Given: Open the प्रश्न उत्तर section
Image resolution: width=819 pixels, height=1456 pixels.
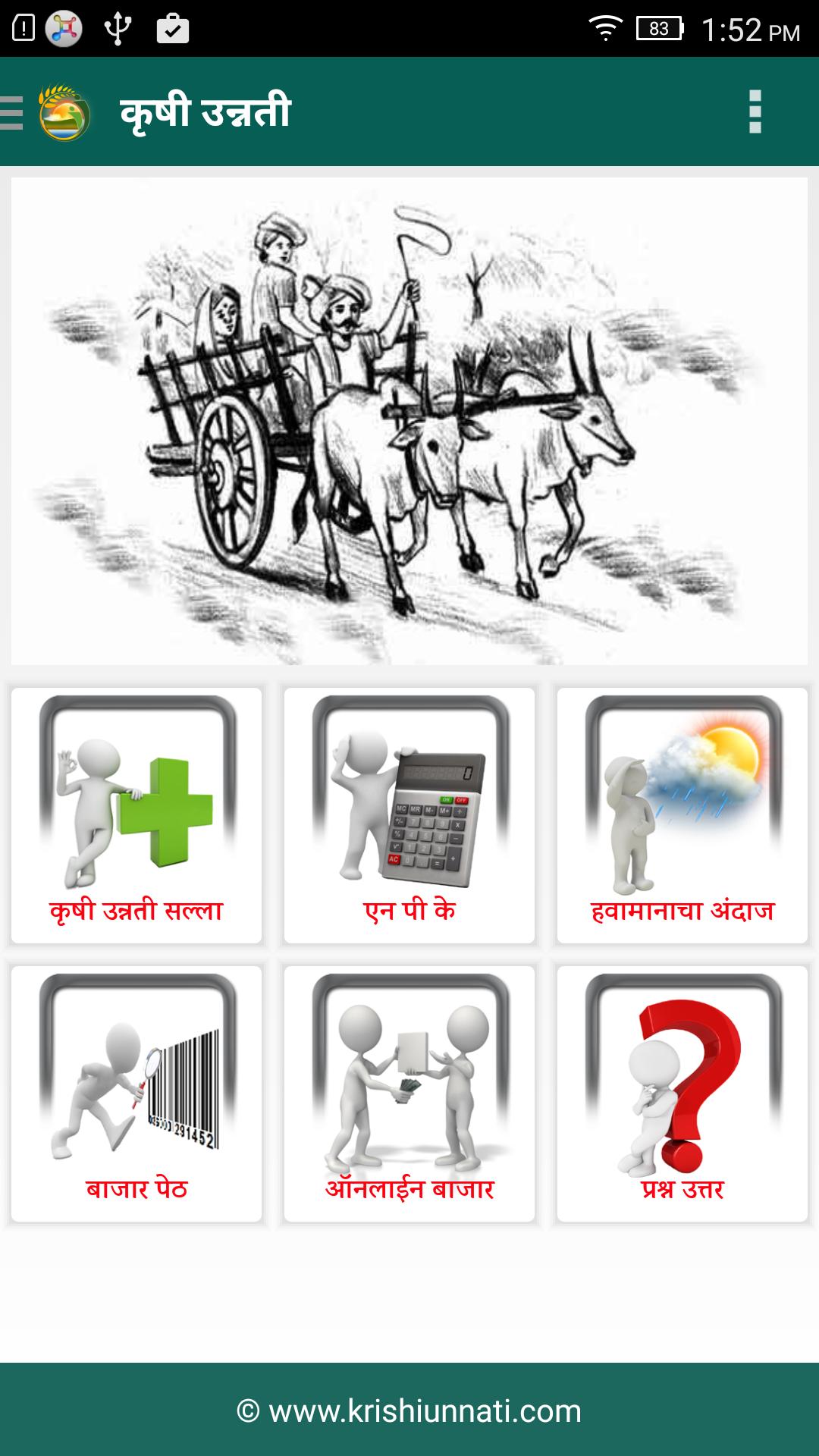Looking at the screenshot, I should click(682, 1094).
